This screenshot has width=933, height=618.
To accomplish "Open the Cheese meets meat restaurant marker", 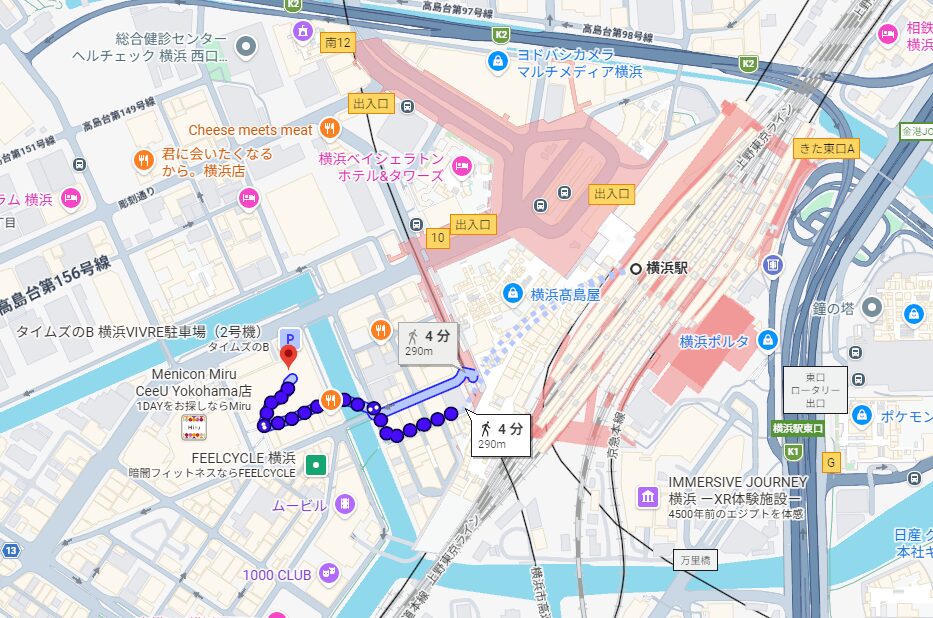I will point(330,130).
